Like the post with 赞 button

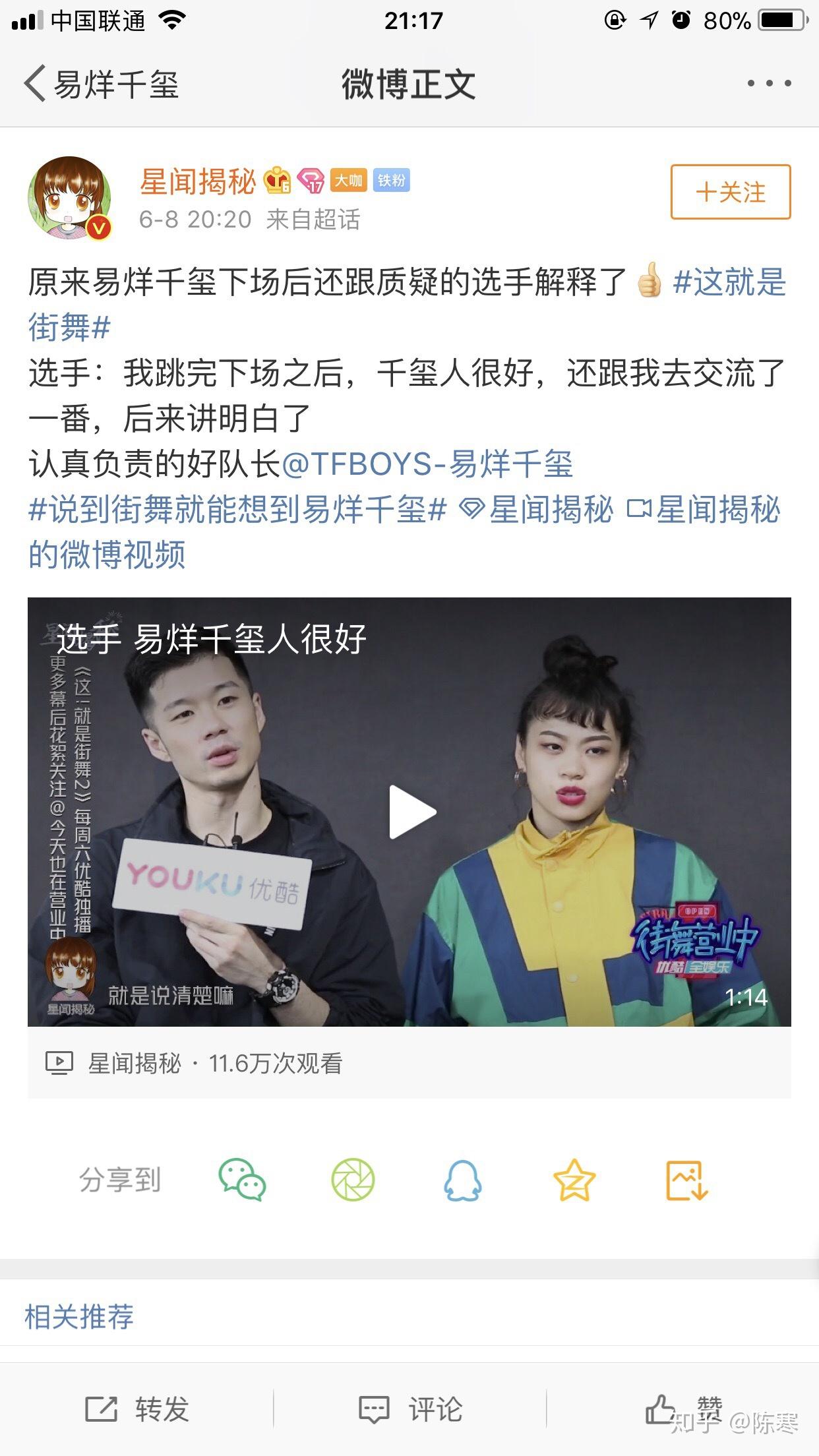(x=684, y=1409)
